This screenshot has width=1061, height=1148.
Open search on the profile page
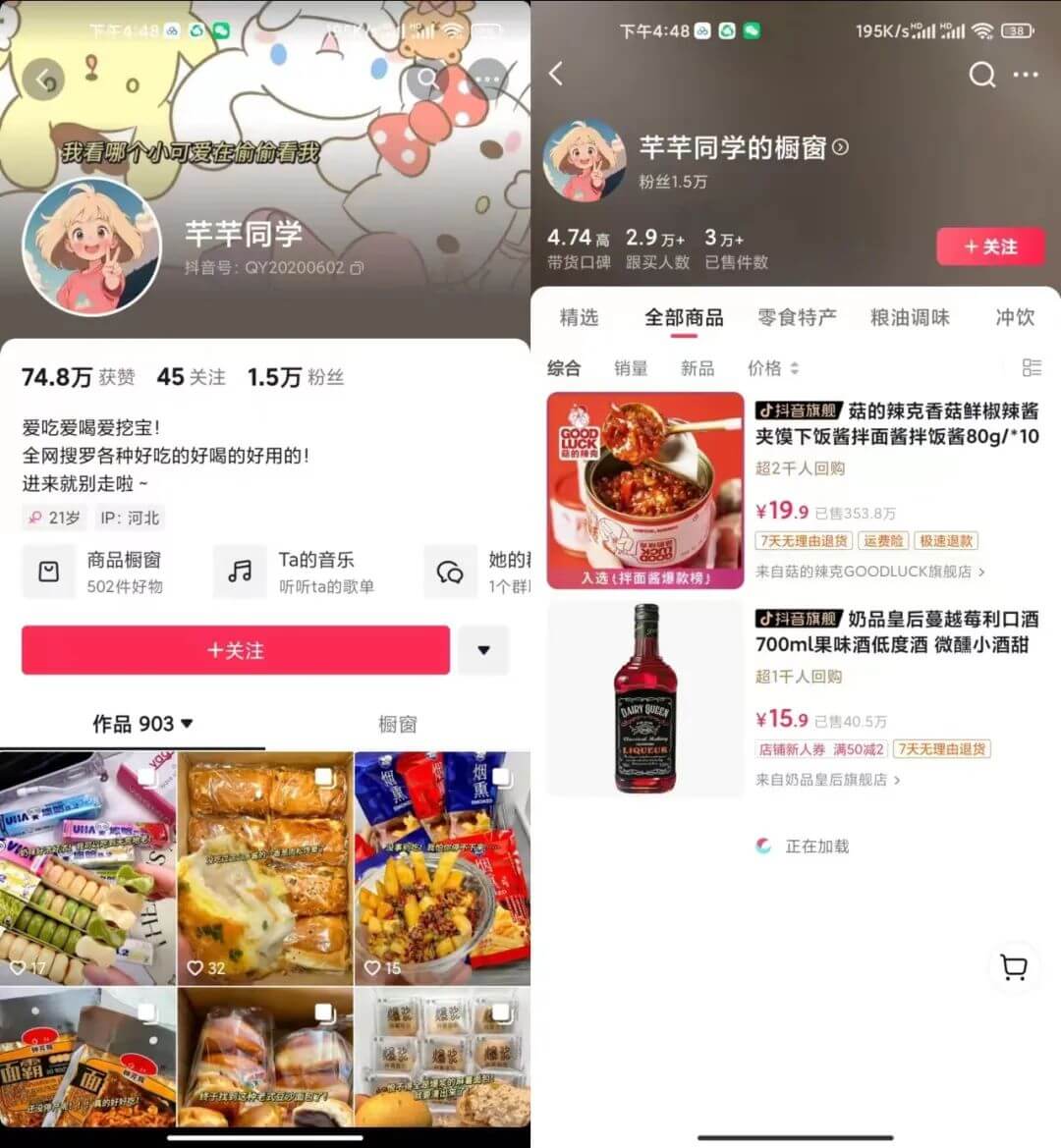click(x=427, y=80)
